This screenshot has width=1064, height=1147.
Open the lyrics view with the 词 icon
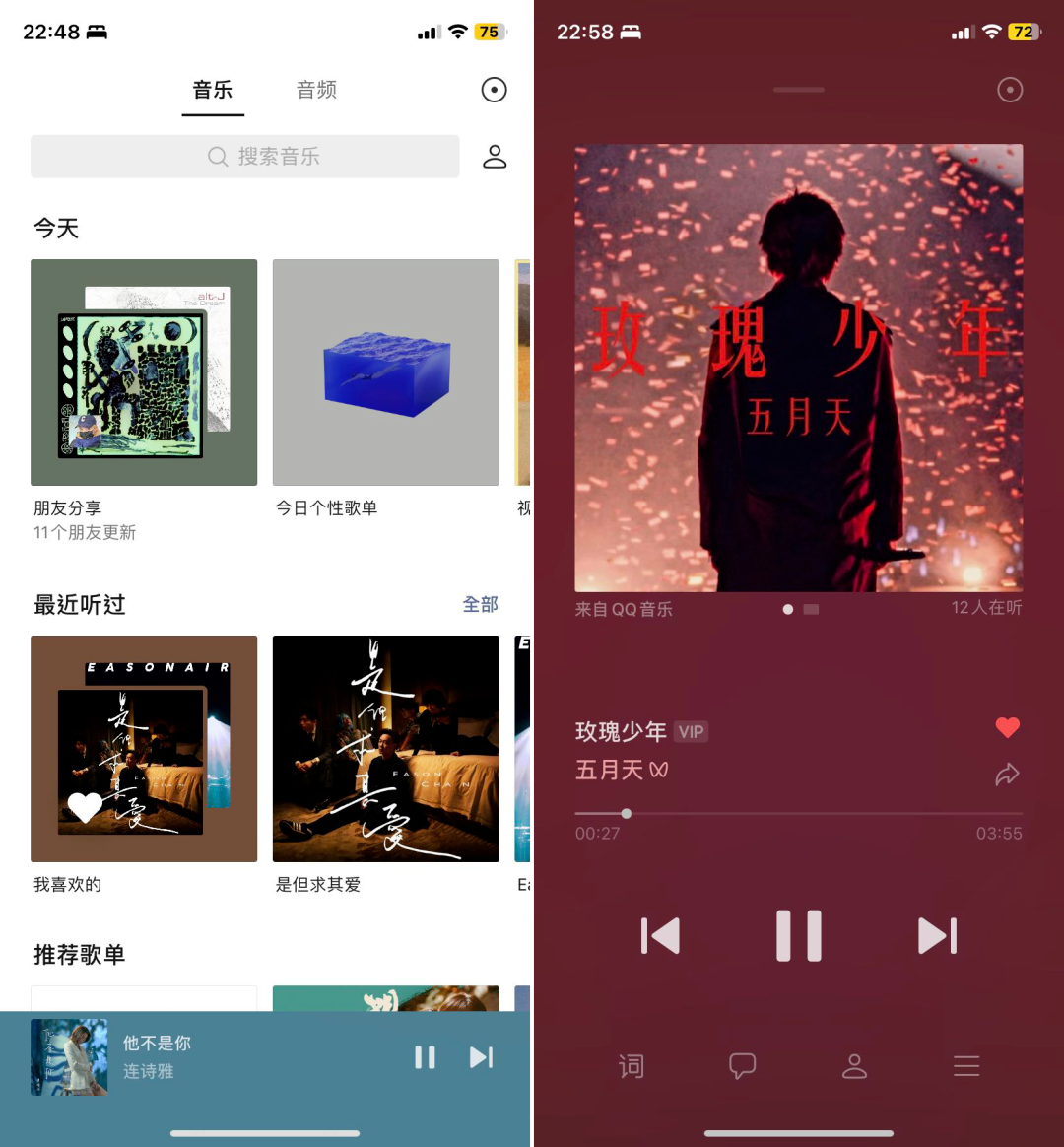click(631, 1066)
